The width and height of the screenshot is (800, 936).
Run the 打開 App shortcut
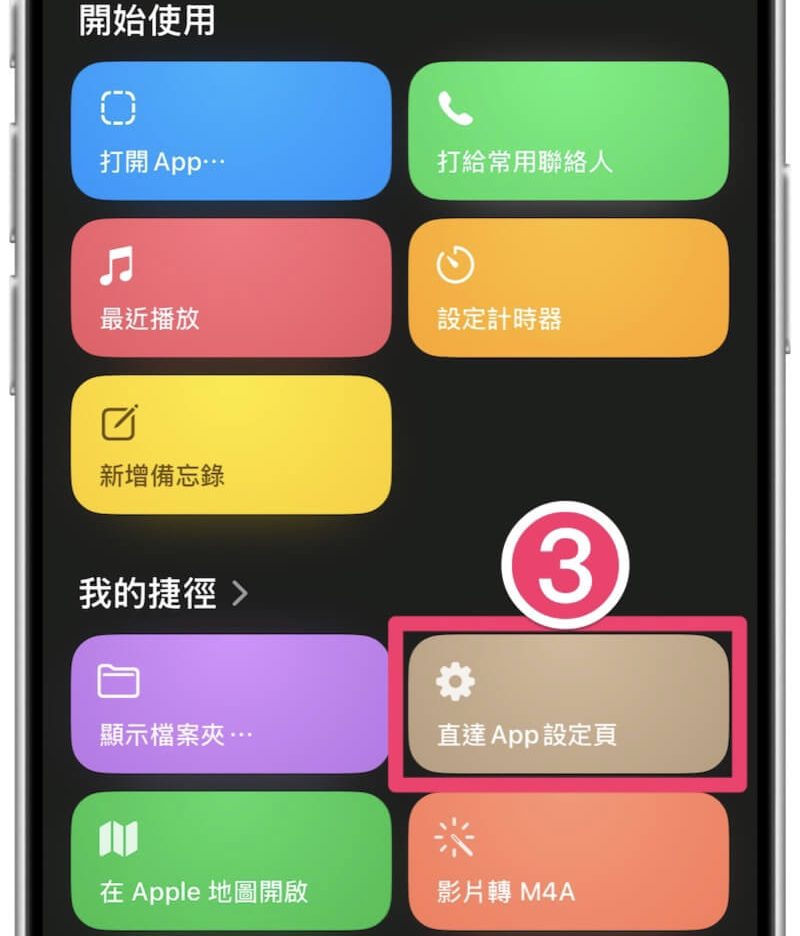point(231,130)
